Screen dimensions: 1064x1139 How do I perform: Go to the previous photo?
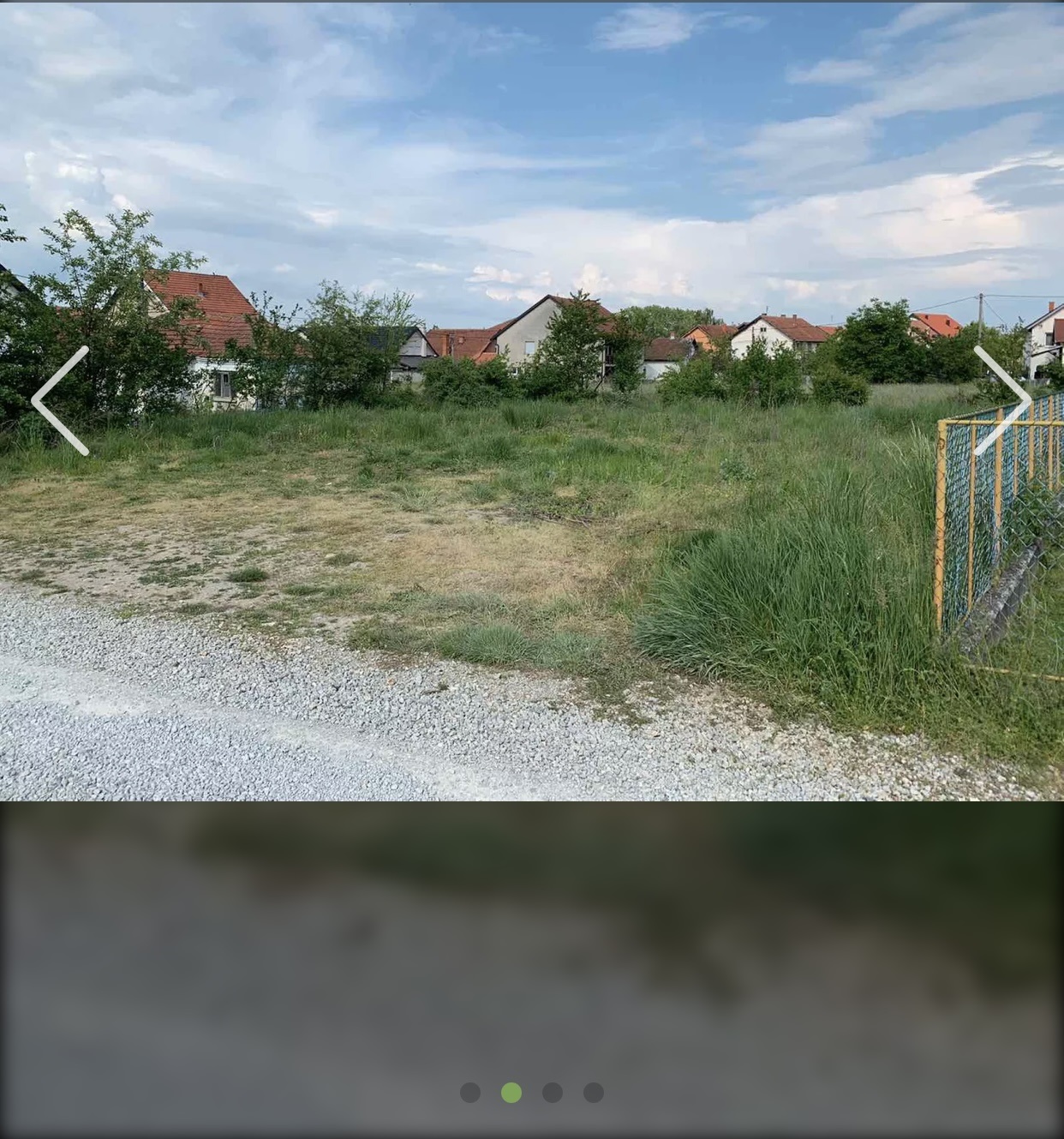(x=60, y=400)
